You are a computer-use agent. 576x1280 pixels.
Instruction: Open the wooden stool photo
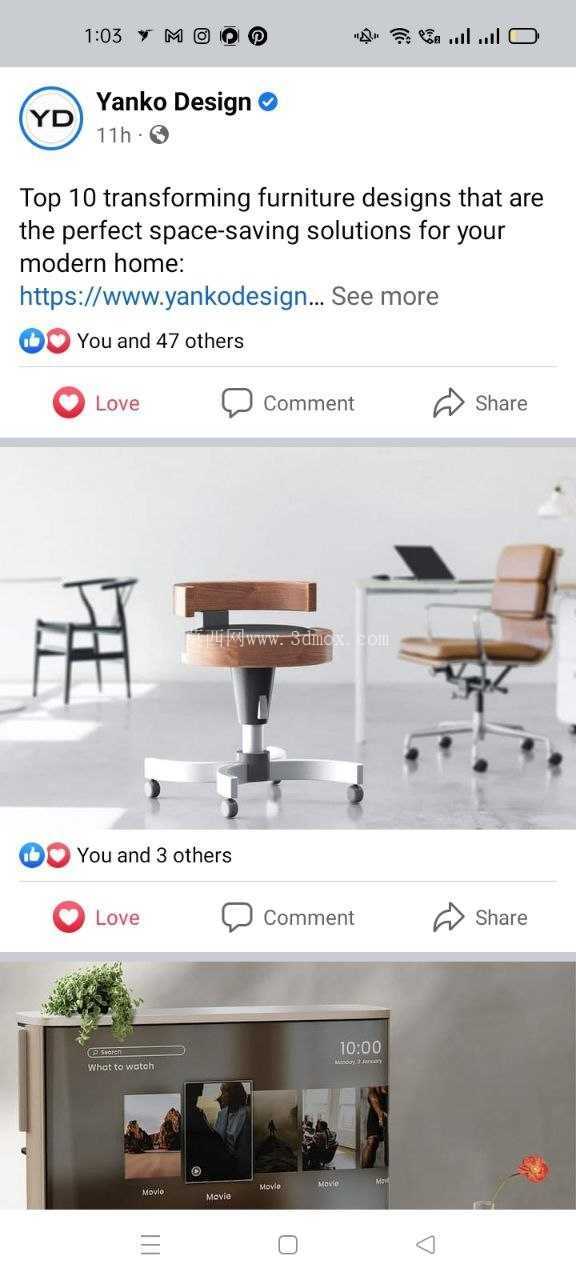[288, 638]
